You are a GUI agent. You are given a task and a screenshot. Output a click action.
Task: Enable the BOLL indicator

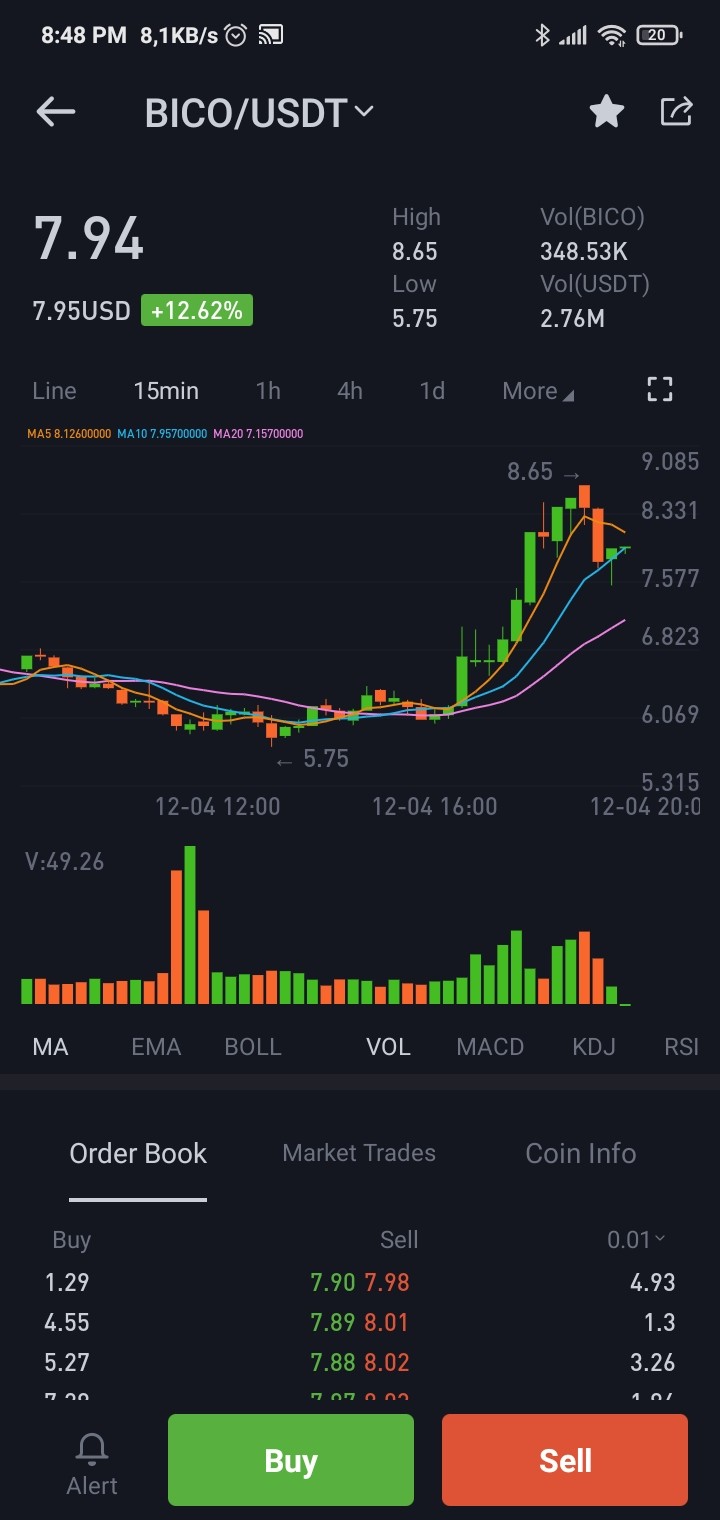pos(253,1047)
